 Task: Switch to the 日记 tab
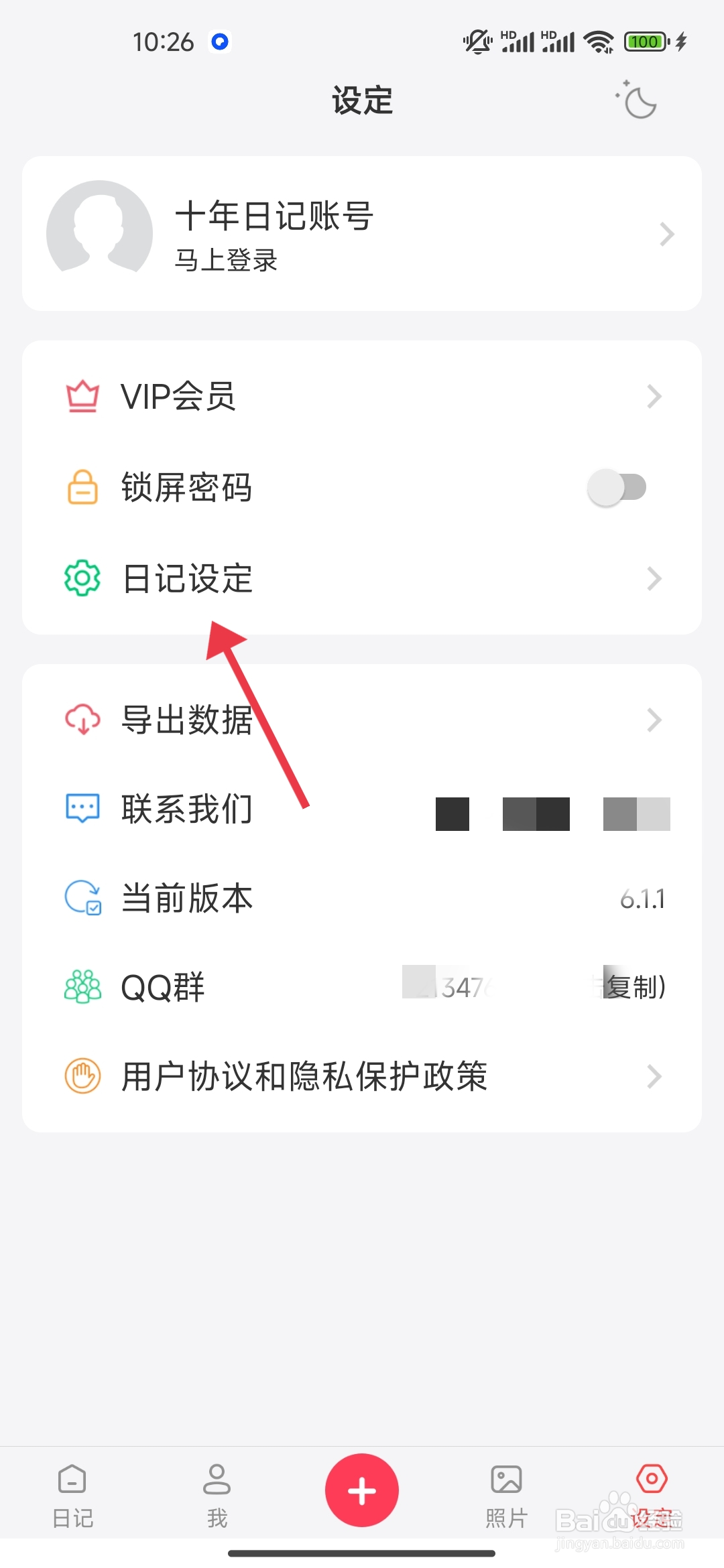(x=72, y=1494)
